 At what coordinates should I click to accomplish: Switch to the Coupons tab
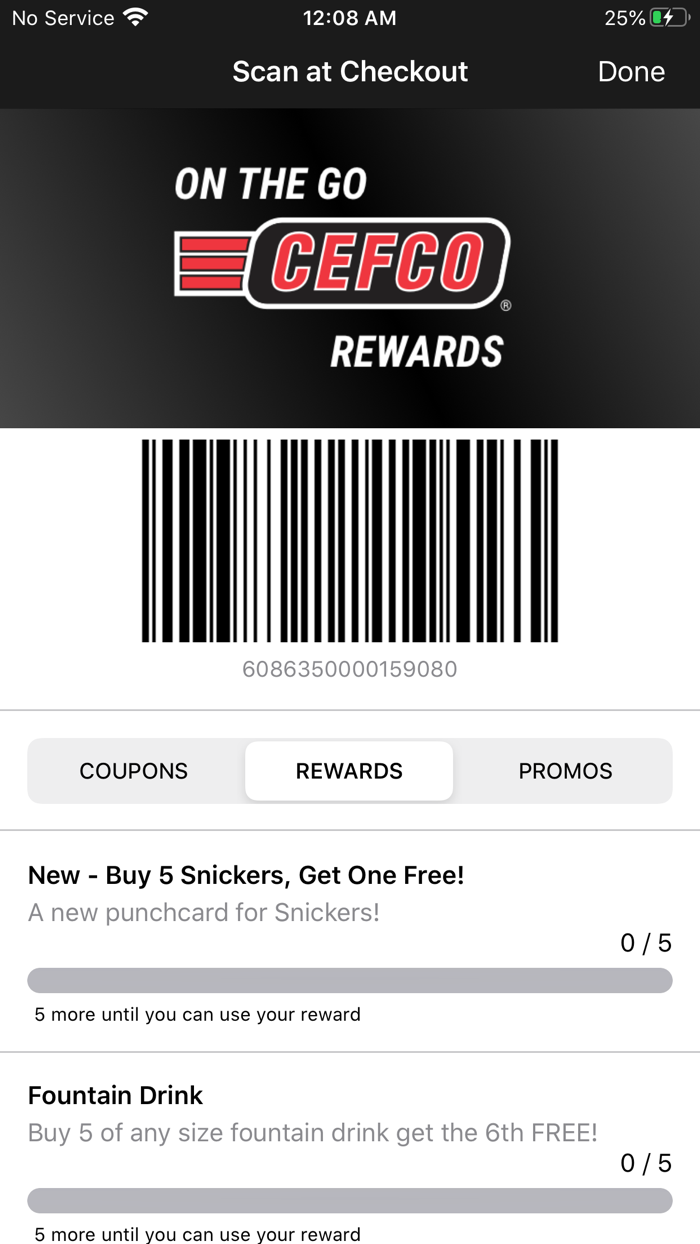(x=134, y=771)
